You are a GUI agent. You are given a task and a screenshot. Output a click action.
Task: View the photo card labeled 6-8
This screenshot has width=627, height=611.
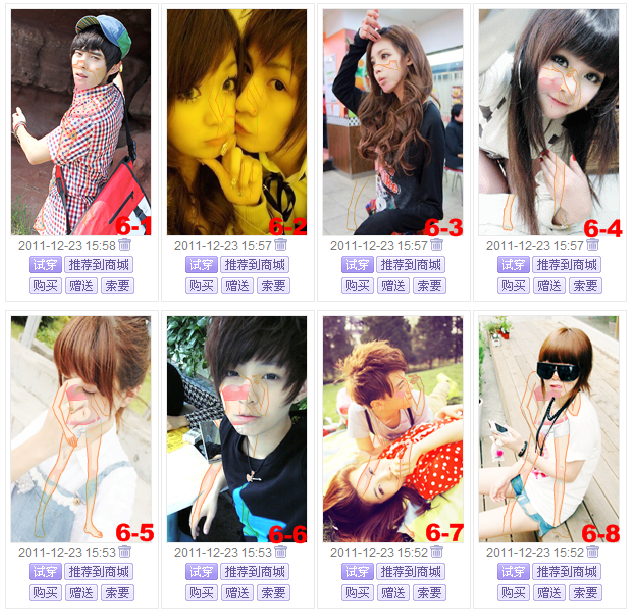click(x=549, y=429)
